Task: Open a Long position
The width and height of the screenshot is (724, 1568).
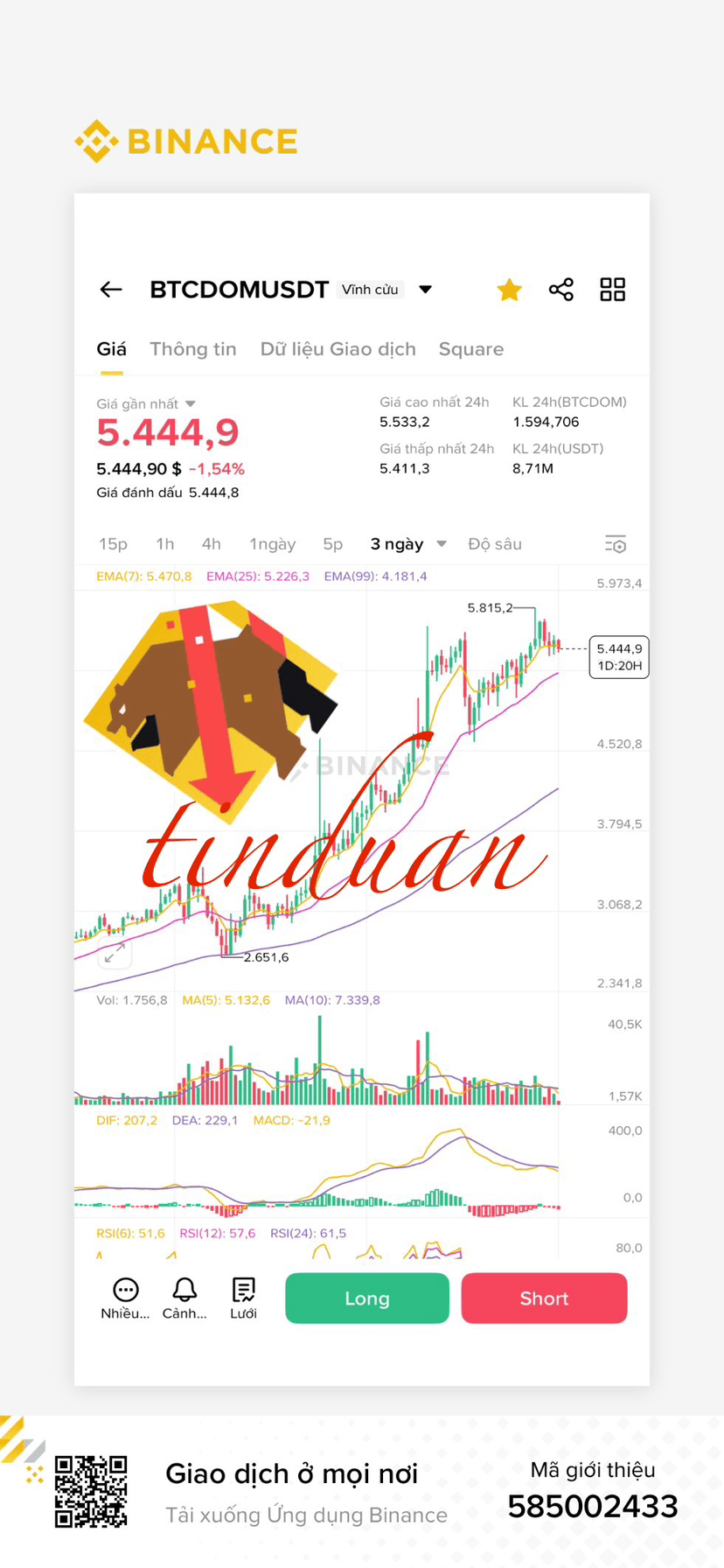Action: tap(366, 1298)
